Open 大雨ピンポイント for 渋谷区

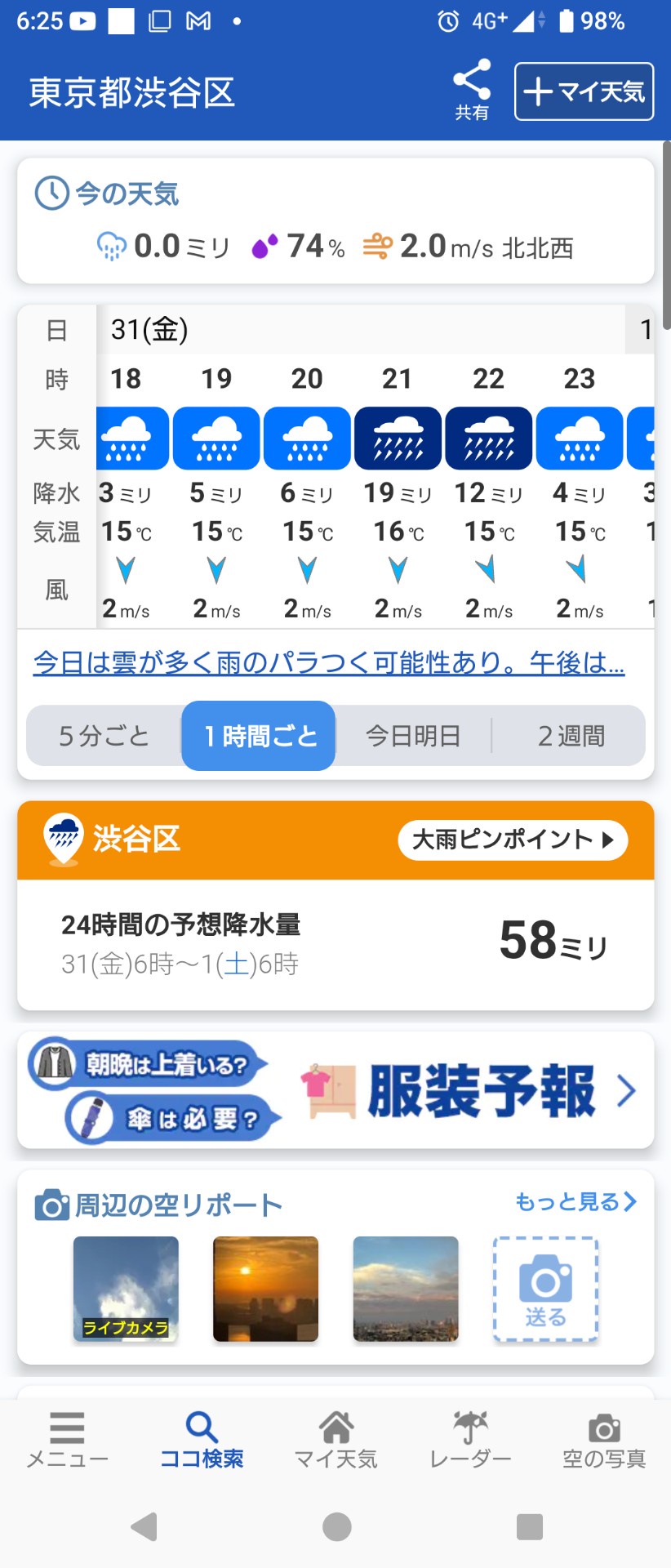(513, 840)
